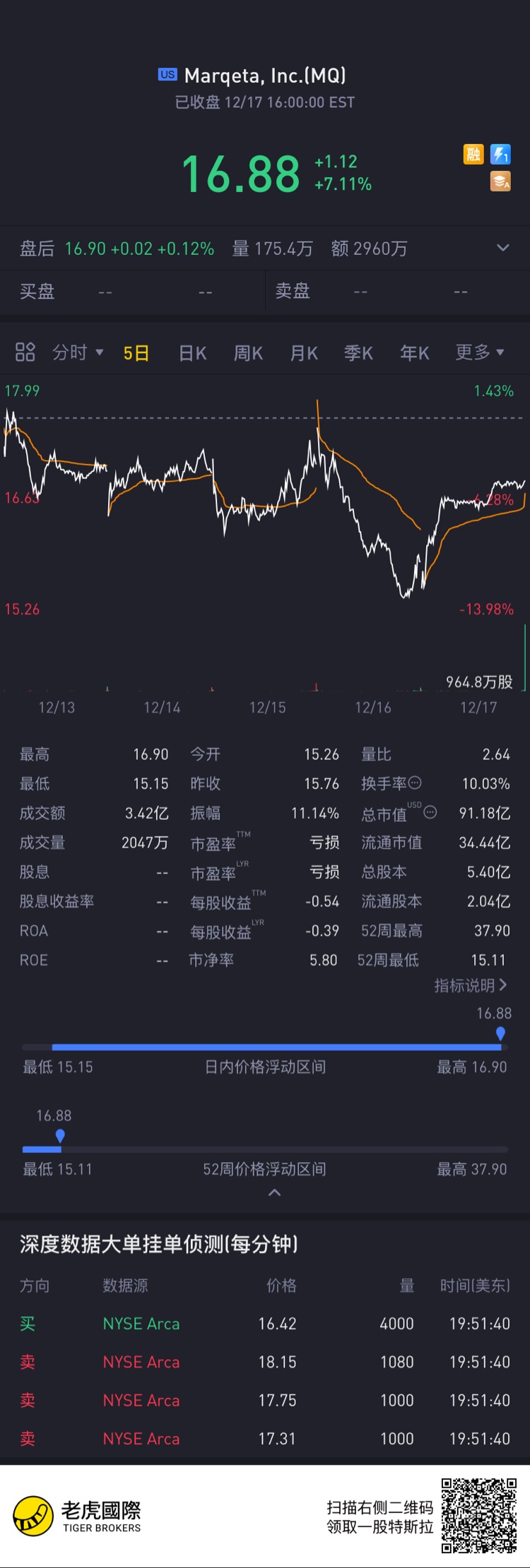Show info for 总市值

(x=430, y=812)
